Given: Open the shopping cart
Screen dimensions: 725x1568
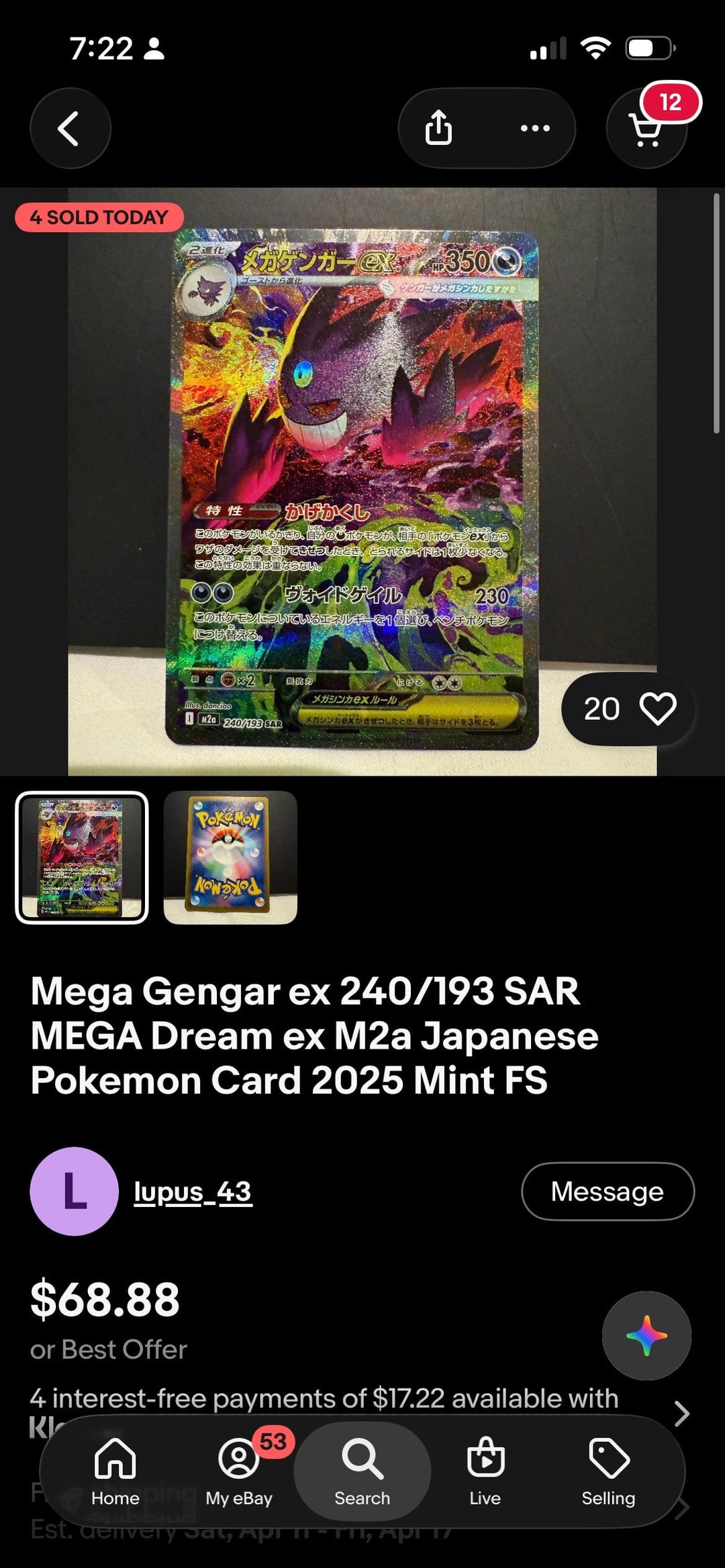Looking at the screenshot, I should point(646,128).
